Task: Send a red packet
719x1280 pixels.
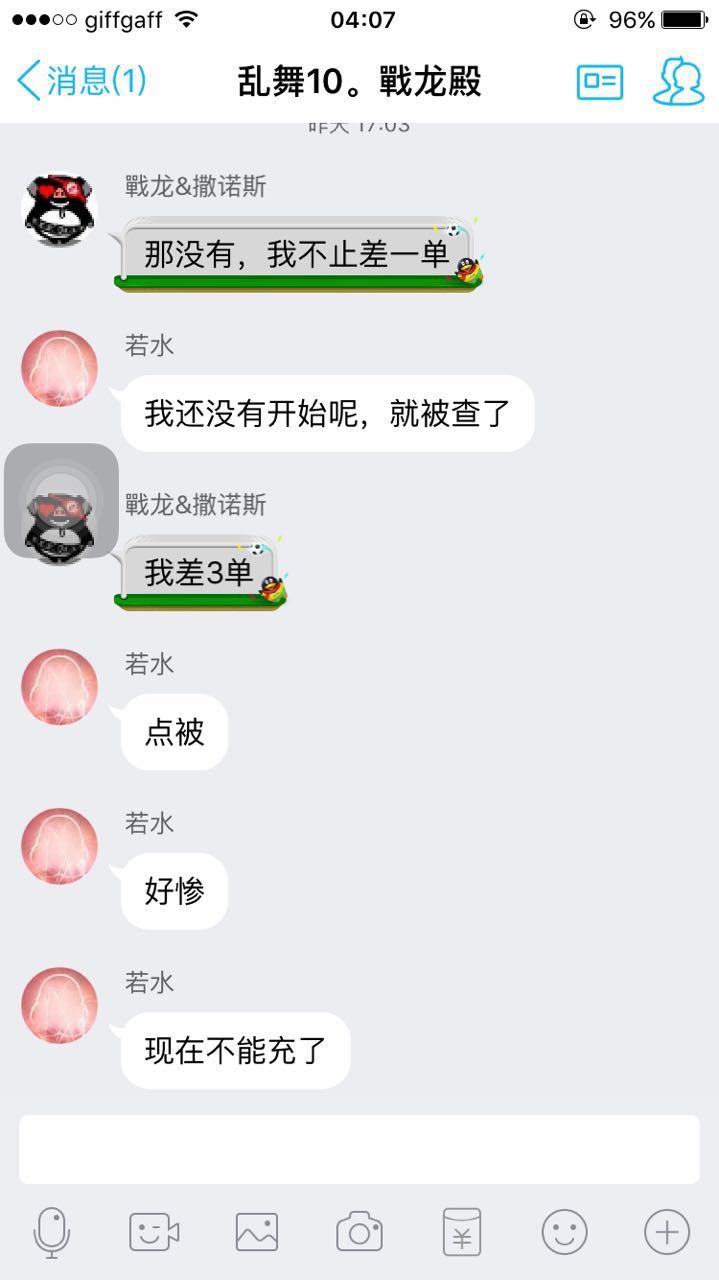Action: click(462, 1232)
